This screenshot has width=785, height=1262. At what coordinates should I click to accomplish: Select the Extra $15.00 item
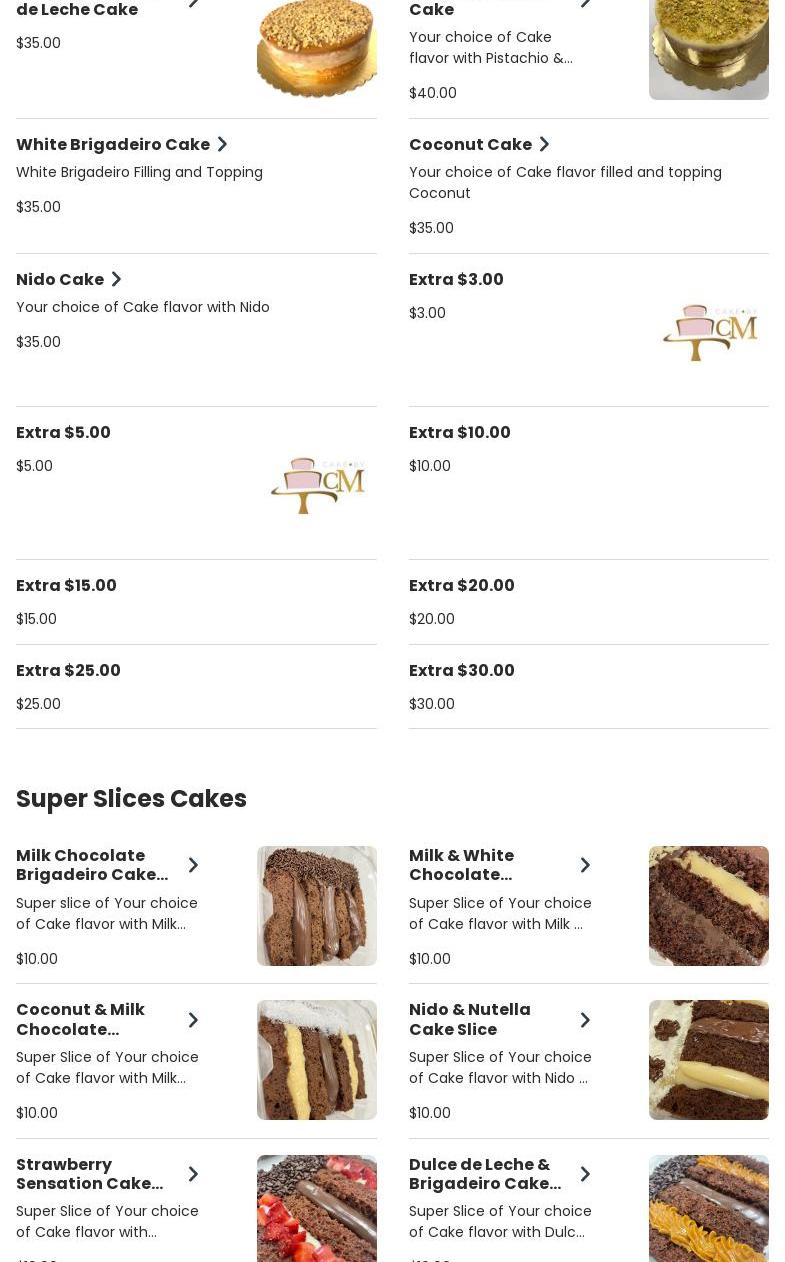click(196, 602)
